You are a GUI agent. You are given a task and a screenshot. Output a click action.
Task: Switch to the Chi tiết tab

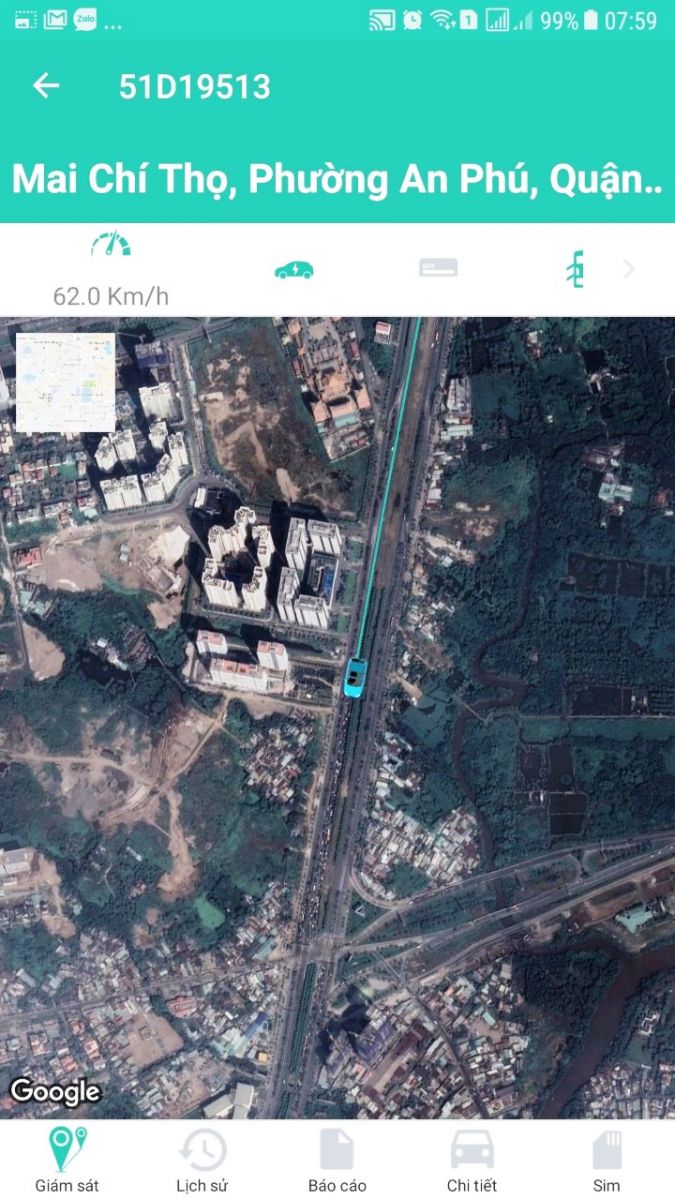coord(472,1160)
